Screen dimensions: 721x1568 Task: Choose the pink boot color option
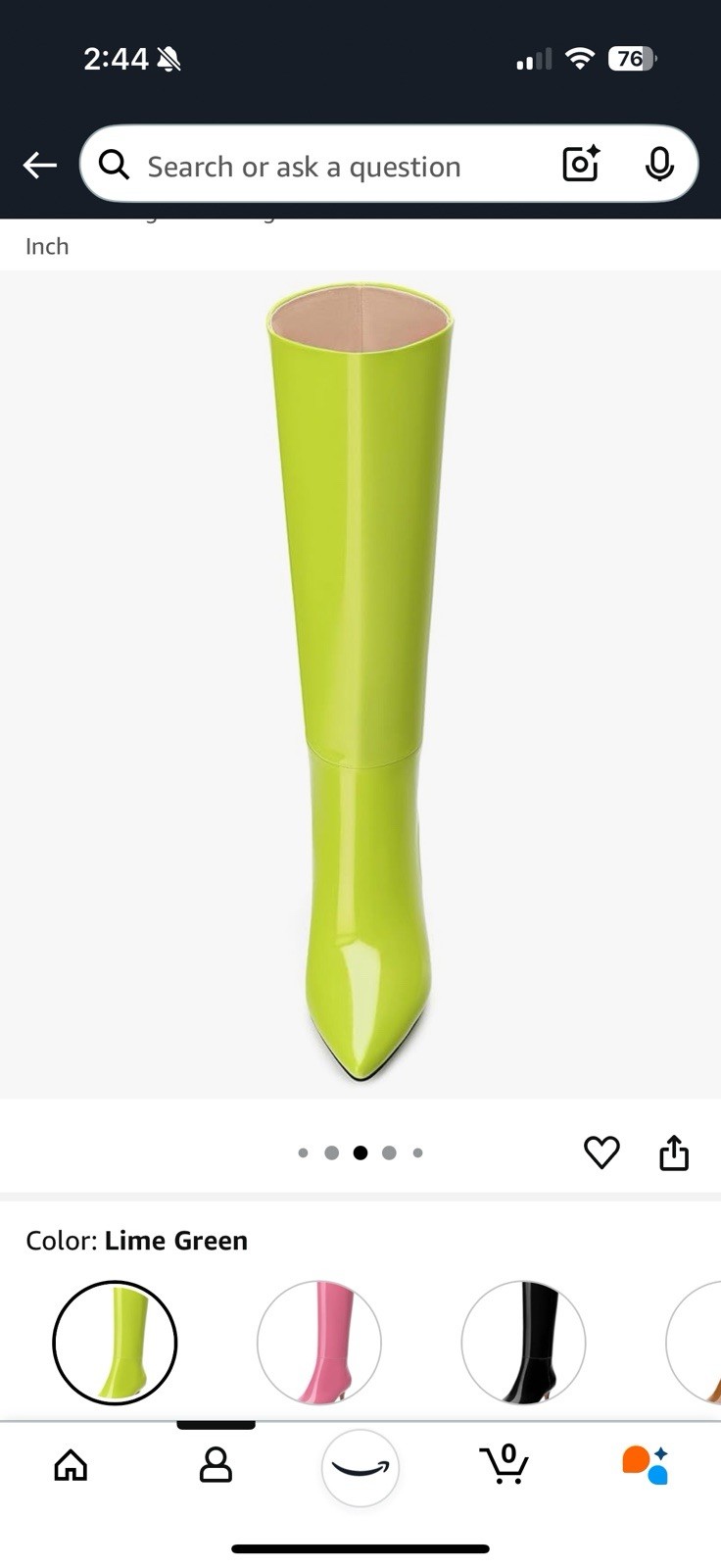pos(319,1343)
